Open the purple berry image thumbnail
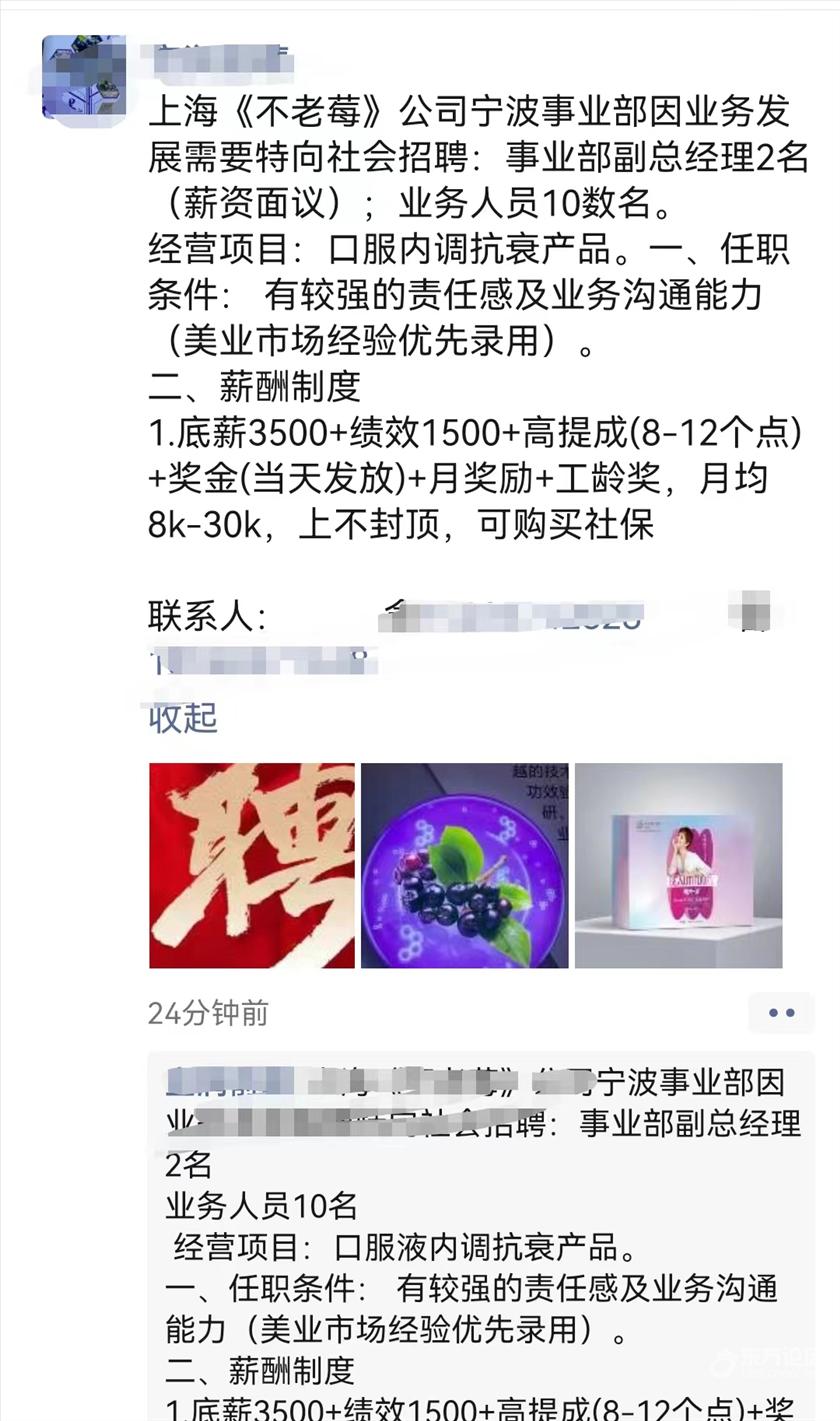840x1421 pixels. point(464,866)
